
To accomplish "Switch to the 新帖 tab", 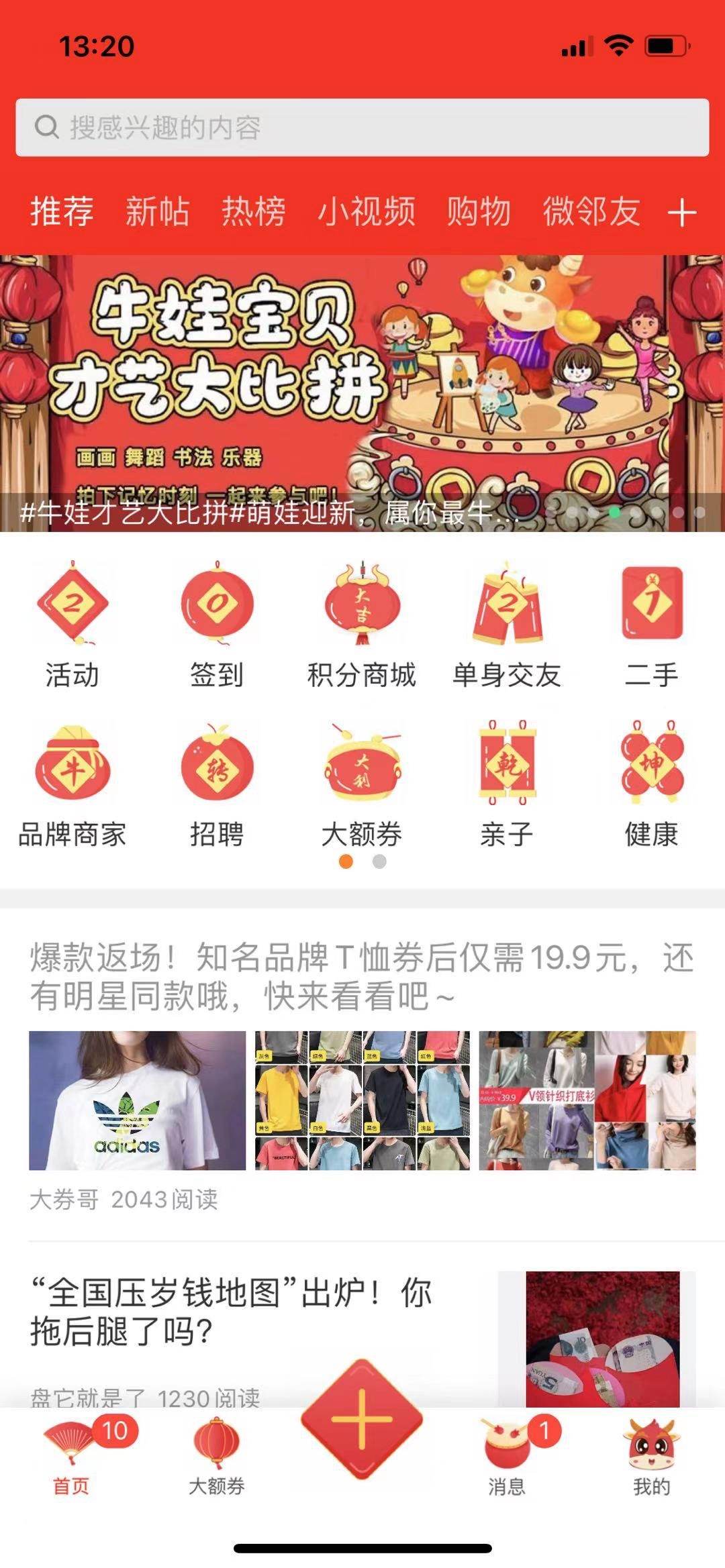I will pyautogui.click(x=157, y=212).
